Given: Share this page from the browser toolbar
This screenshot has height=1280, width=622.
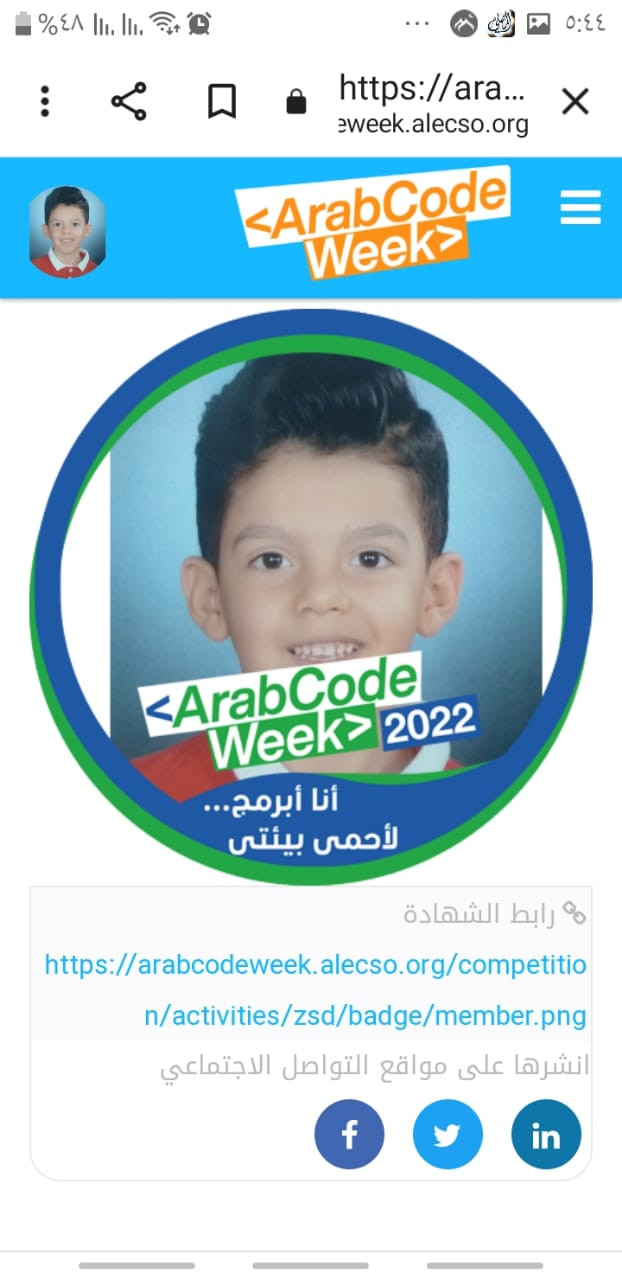Looking at the screenshot, I should (x=128, y=101).
